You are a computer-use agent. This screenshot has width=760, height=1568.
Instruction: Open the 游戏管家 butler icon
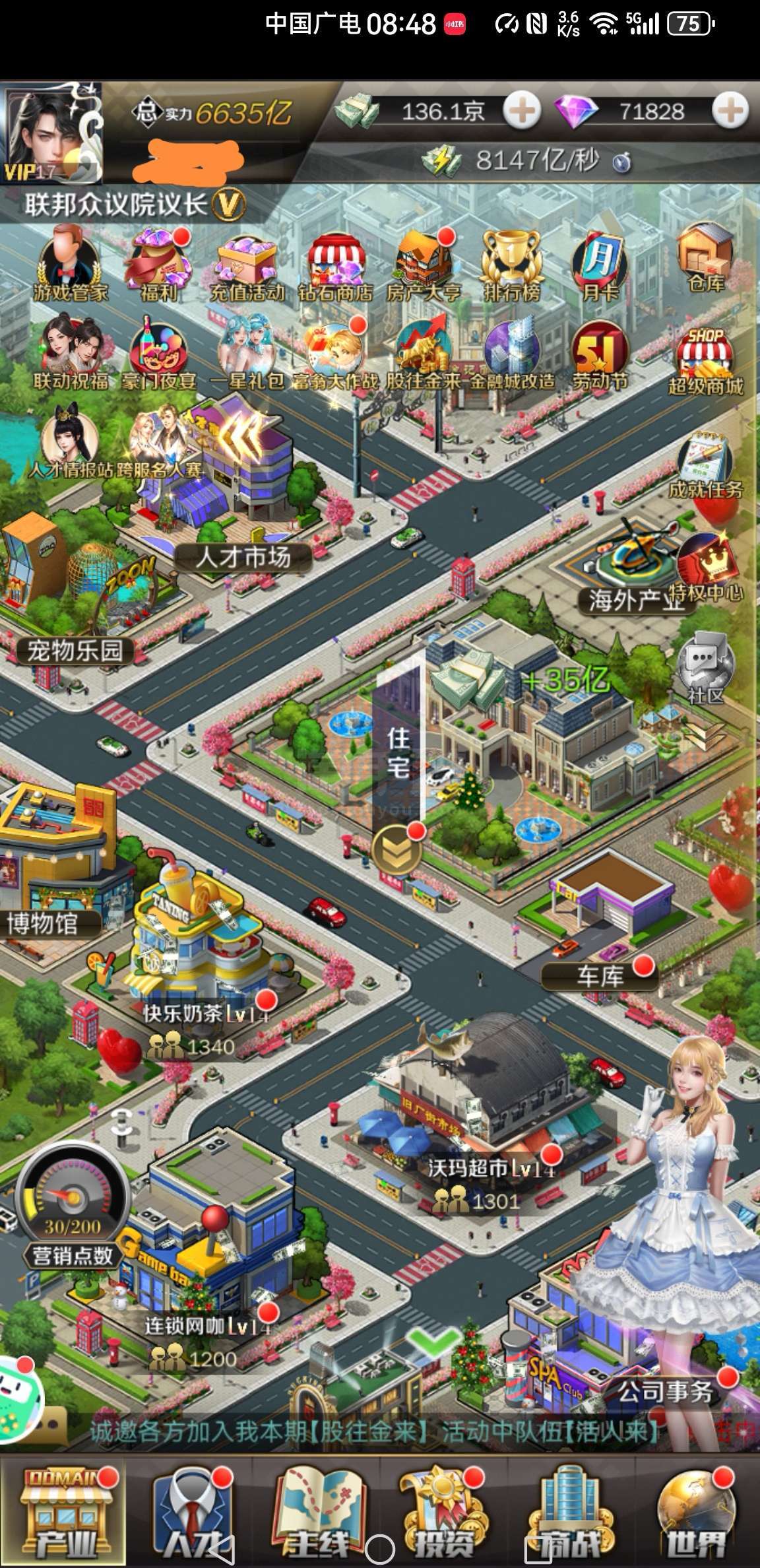point(70,264)
